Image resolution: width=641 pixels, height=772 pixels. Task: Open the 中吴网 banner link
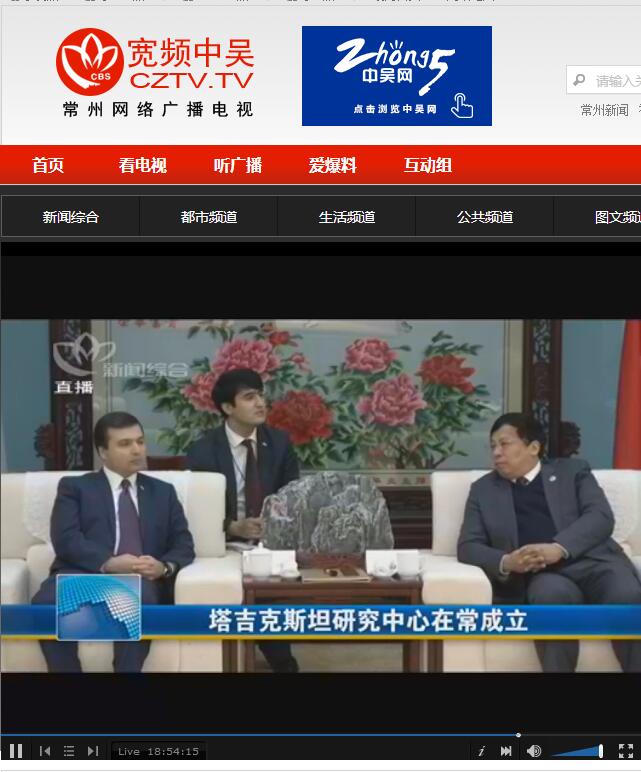click(x=397, y=76)
